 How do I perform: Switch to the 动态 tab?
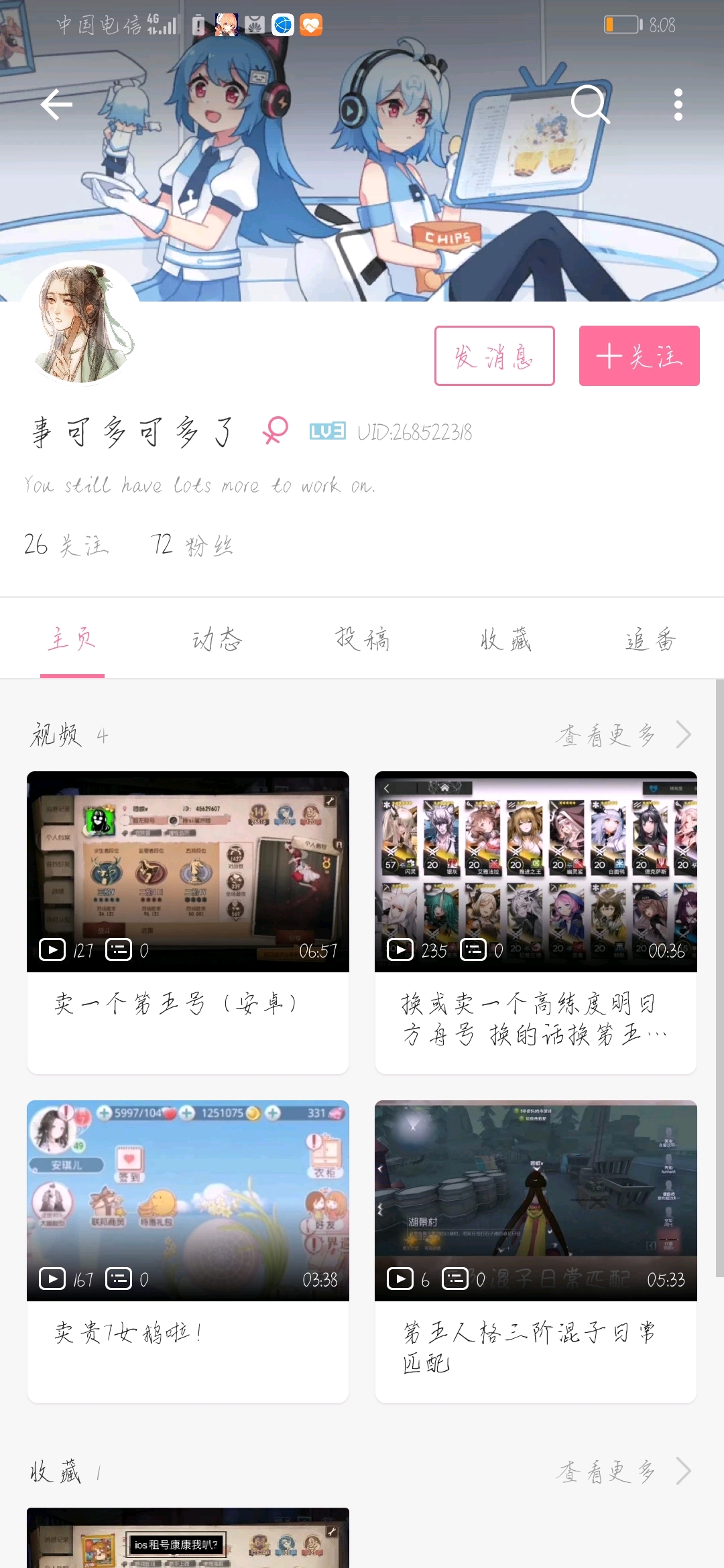pyautogui.click(x=217, y=639)
